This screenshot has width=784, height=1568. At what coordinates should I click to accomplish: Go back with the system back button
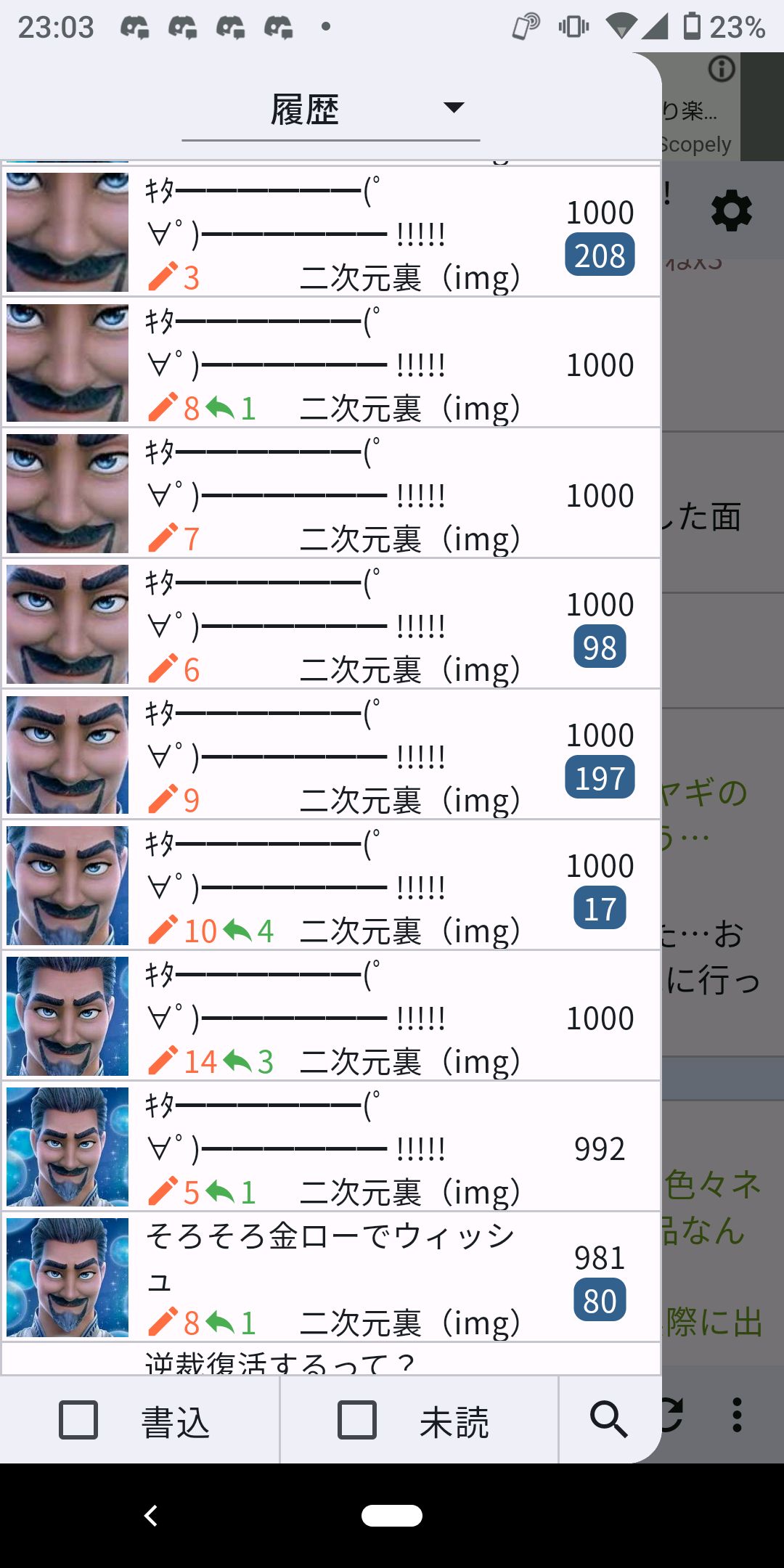pyautogui.click(x=151, y=1516)
